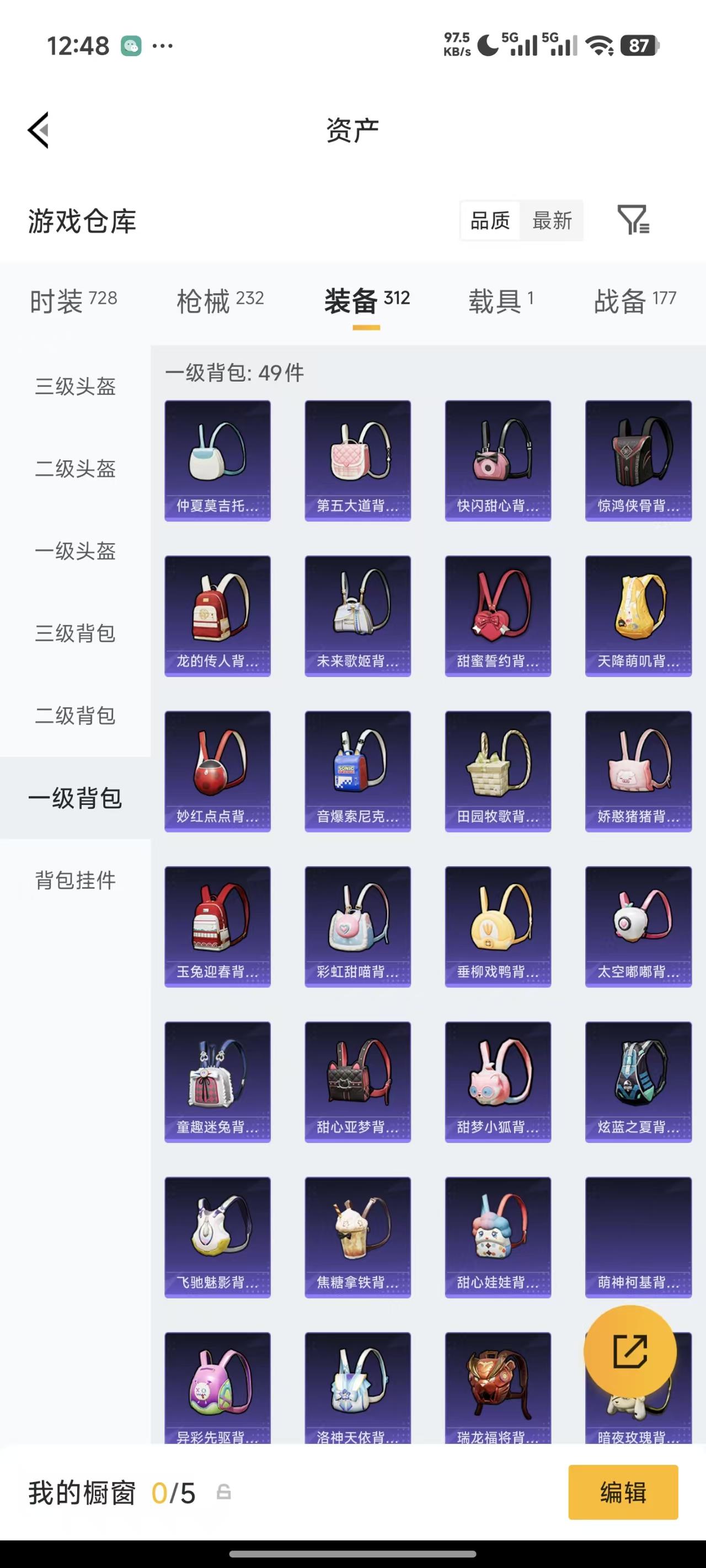This screenshot has width=706, height=1568.
Task: Open the 甜蜜誓约背包 item thumbnail
Action: coord(498,614)
